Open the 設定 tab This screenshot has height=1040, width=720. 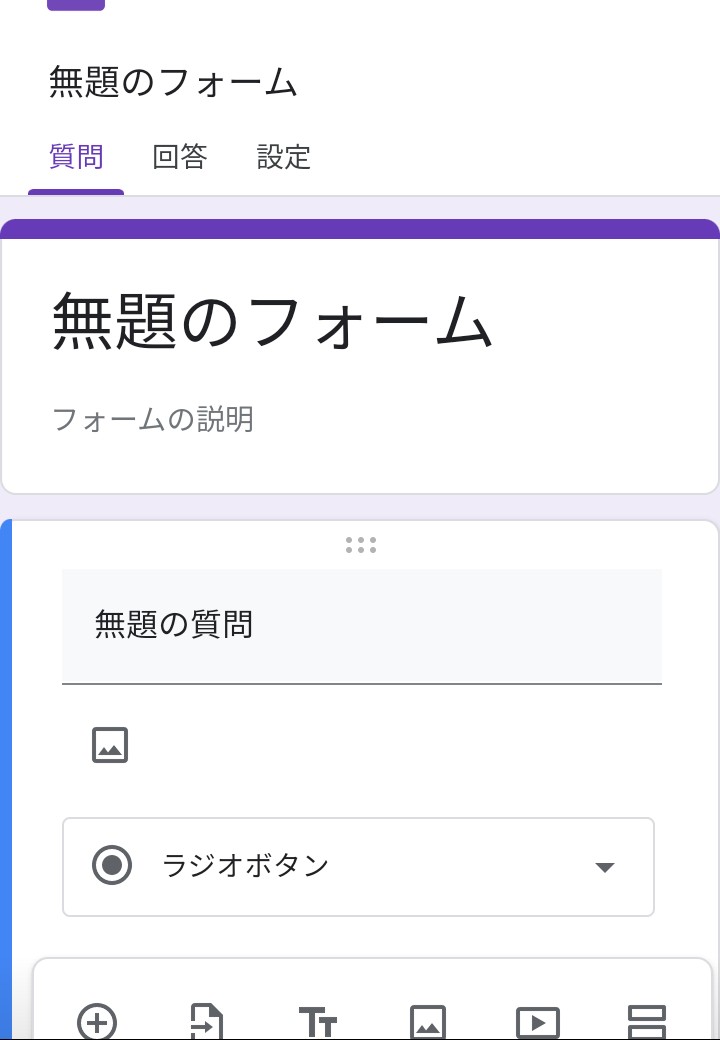(x=283, y=157)
